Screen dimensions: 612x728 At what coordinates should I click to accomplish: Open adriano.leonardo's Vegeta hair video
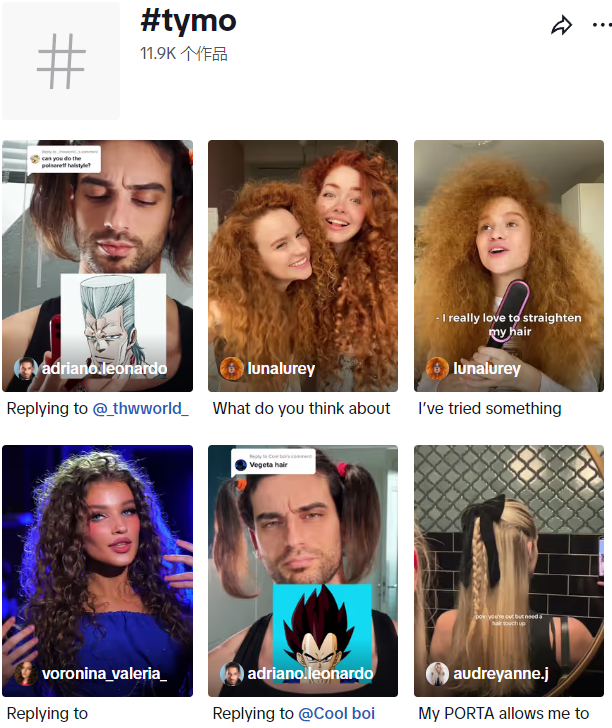(x=303, y=570)
